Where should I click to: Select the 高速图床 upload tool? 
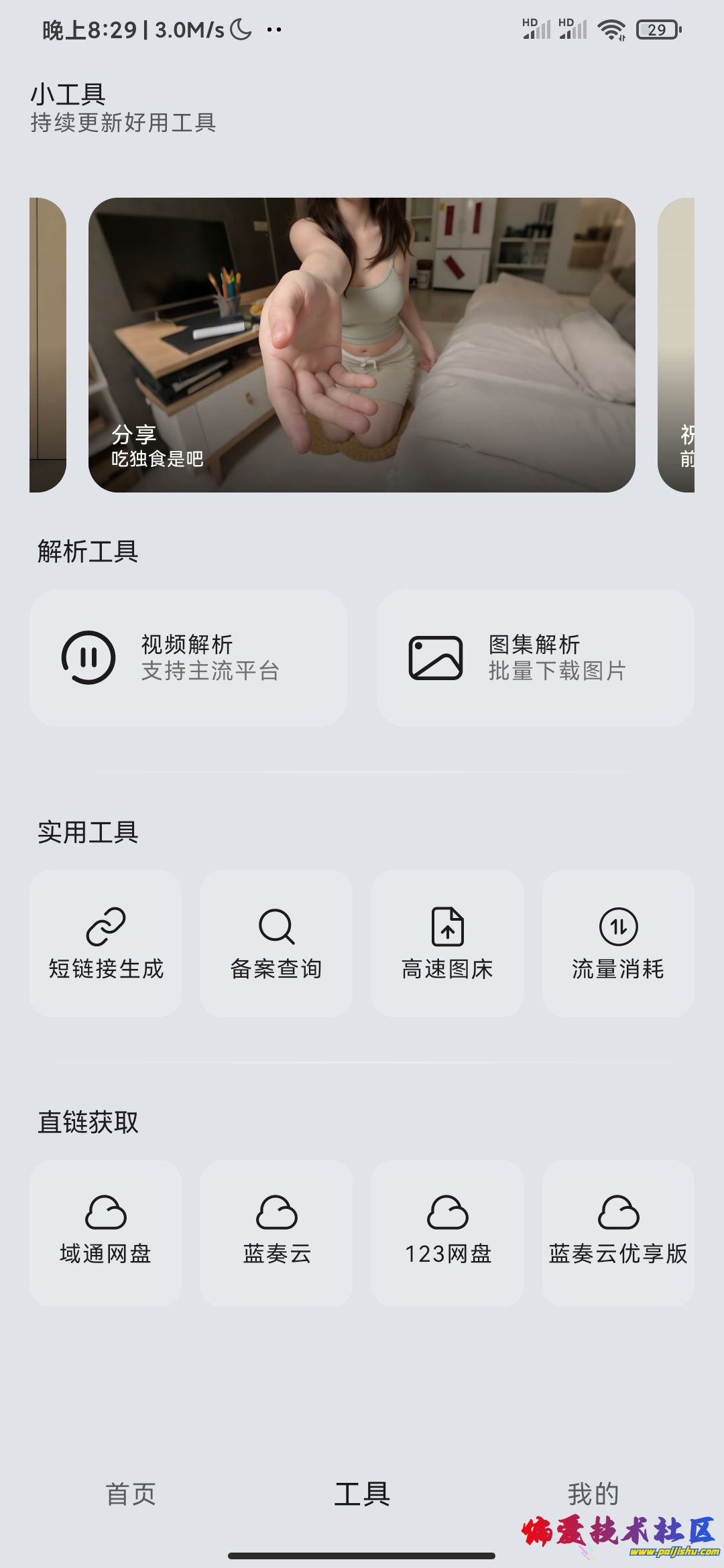click(x=447, y=943)
